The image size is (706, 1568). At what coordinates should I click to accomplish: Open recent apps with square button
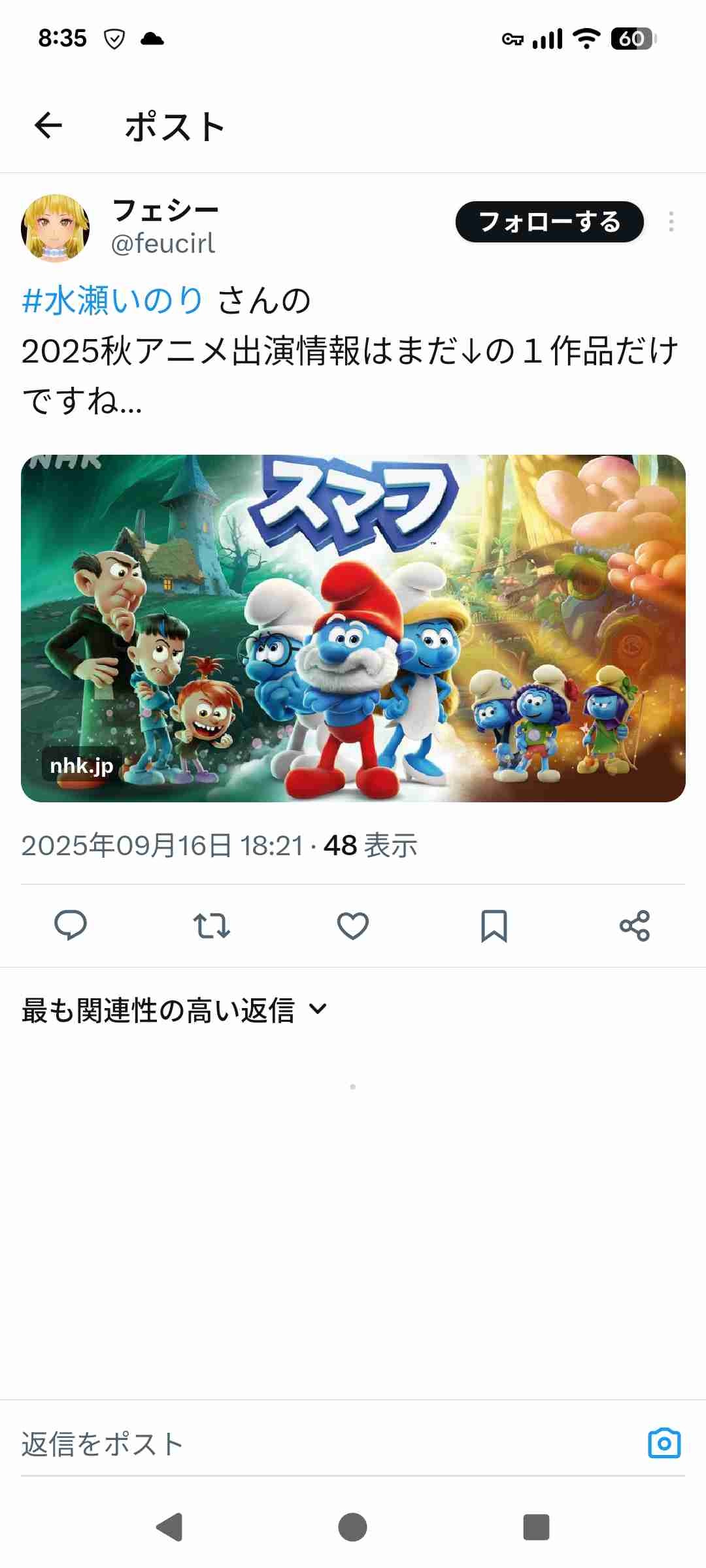coord(536,1527)
